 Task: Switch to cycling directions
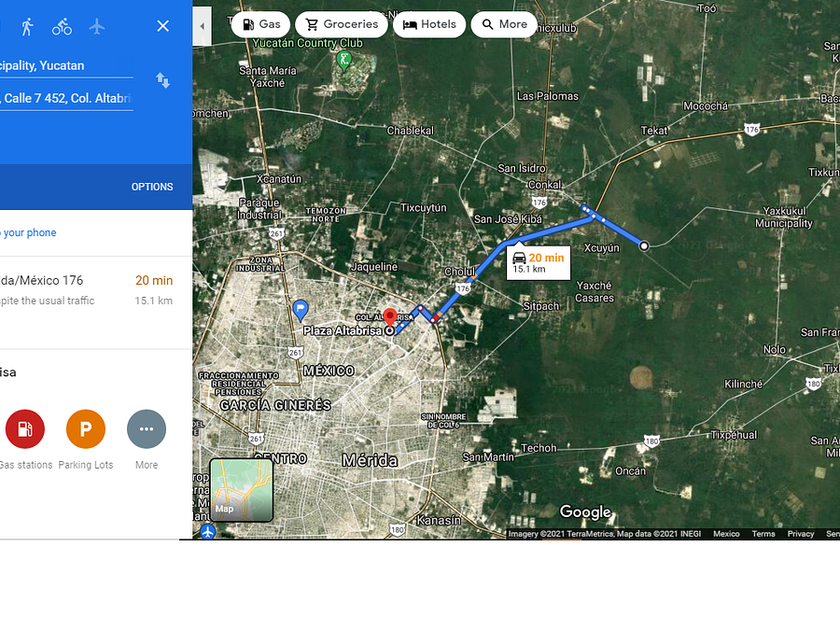pyautogui.click(x=62, y=26)
